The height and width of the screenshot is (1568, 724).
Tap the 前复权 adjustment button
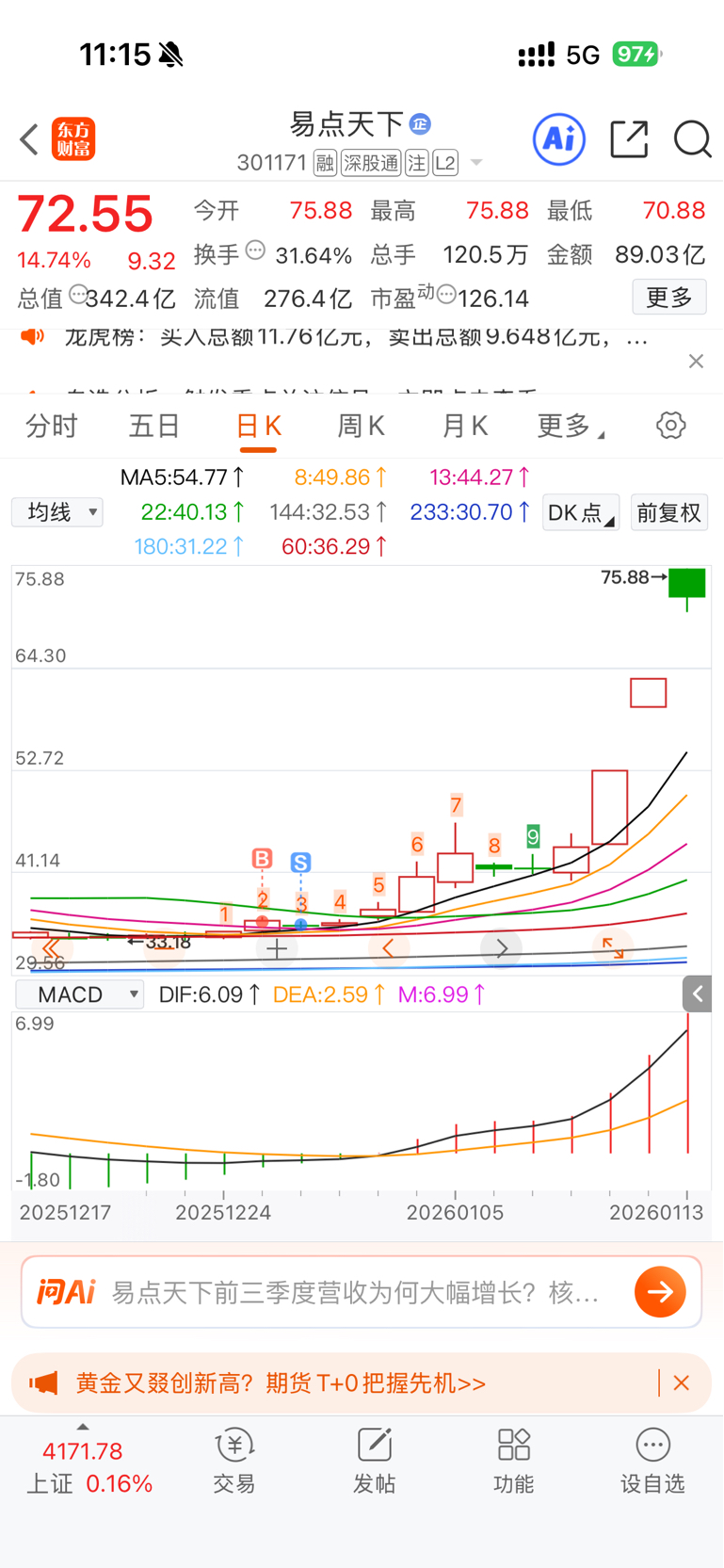click(x=668, y=513)
